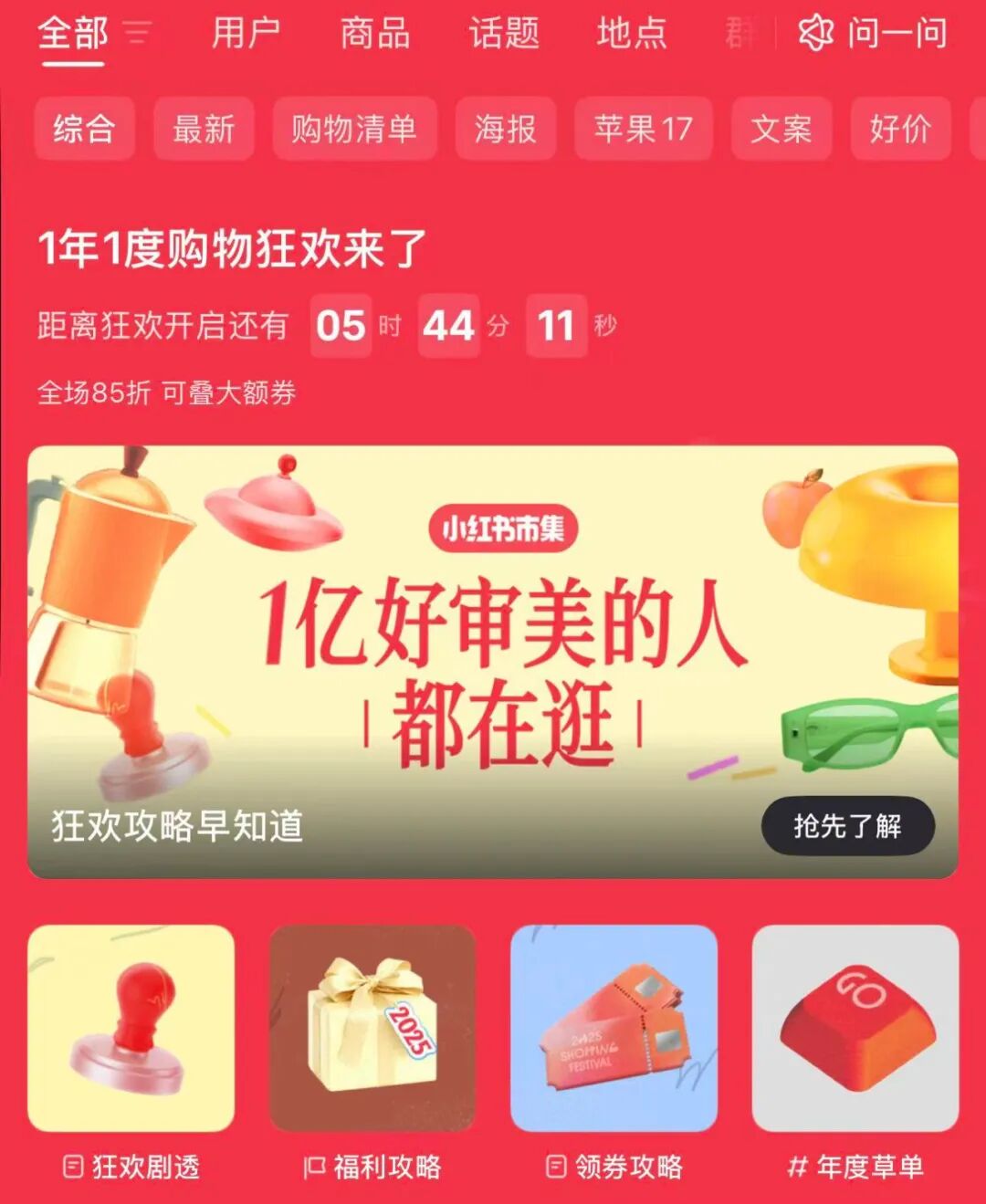986x1204 pixels.
Task: Choose the 文案 chip
Action: (x=781, y=129)
